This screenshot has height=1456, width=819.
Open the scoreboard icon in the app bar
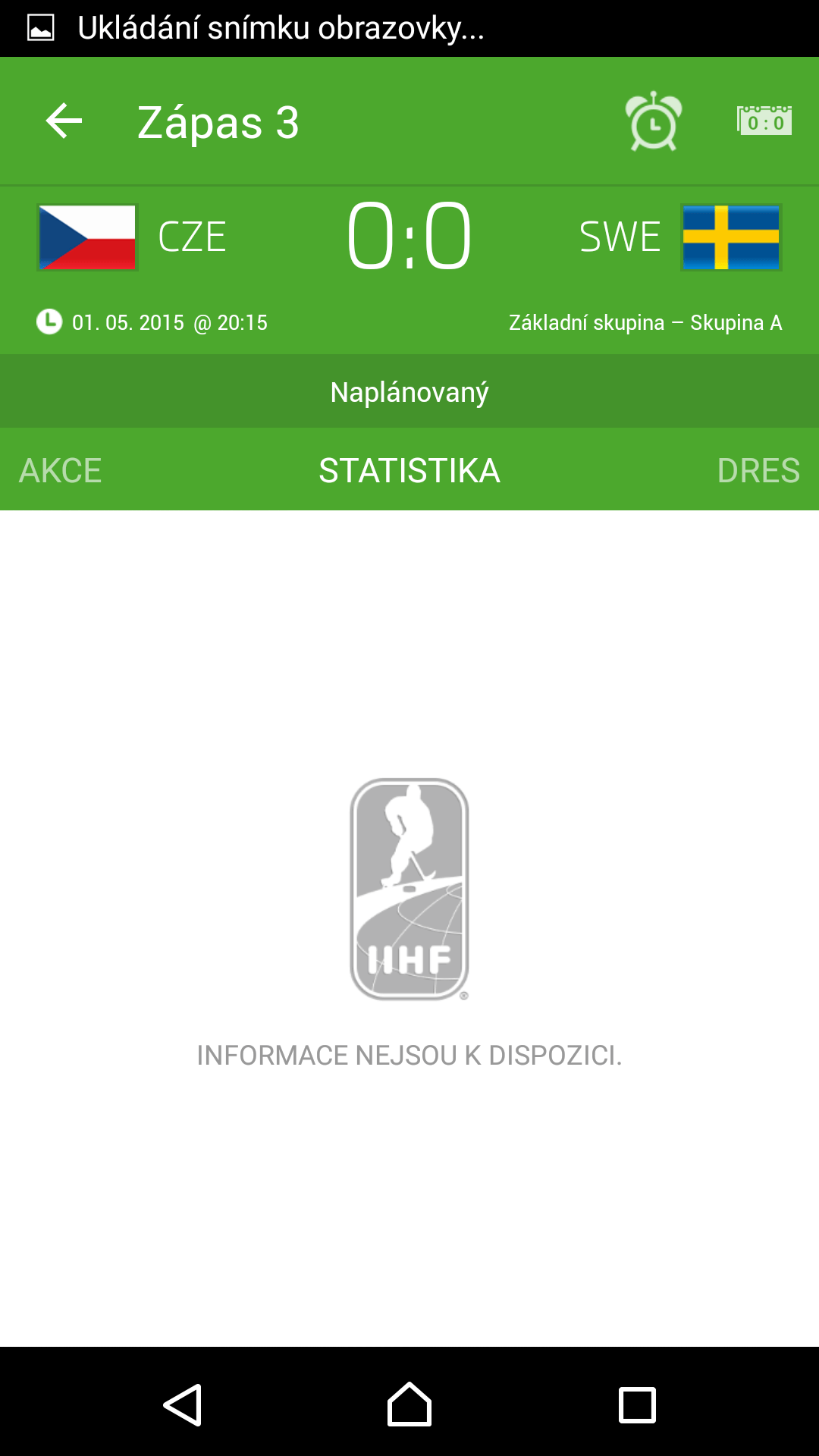coord(764,121)
